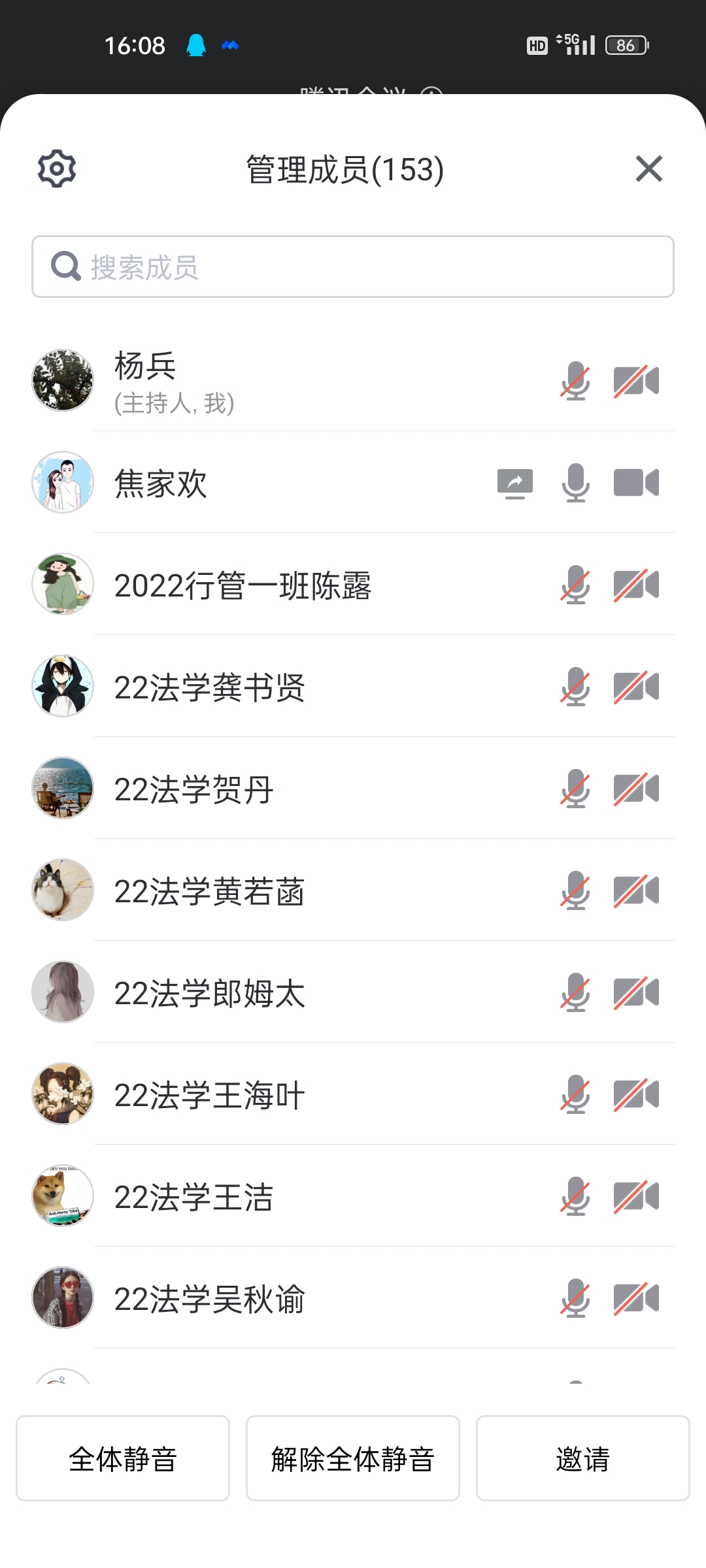This screenshot has width=706, height=1568.
Task: Close the manage members panel
Action: point(648,169)
